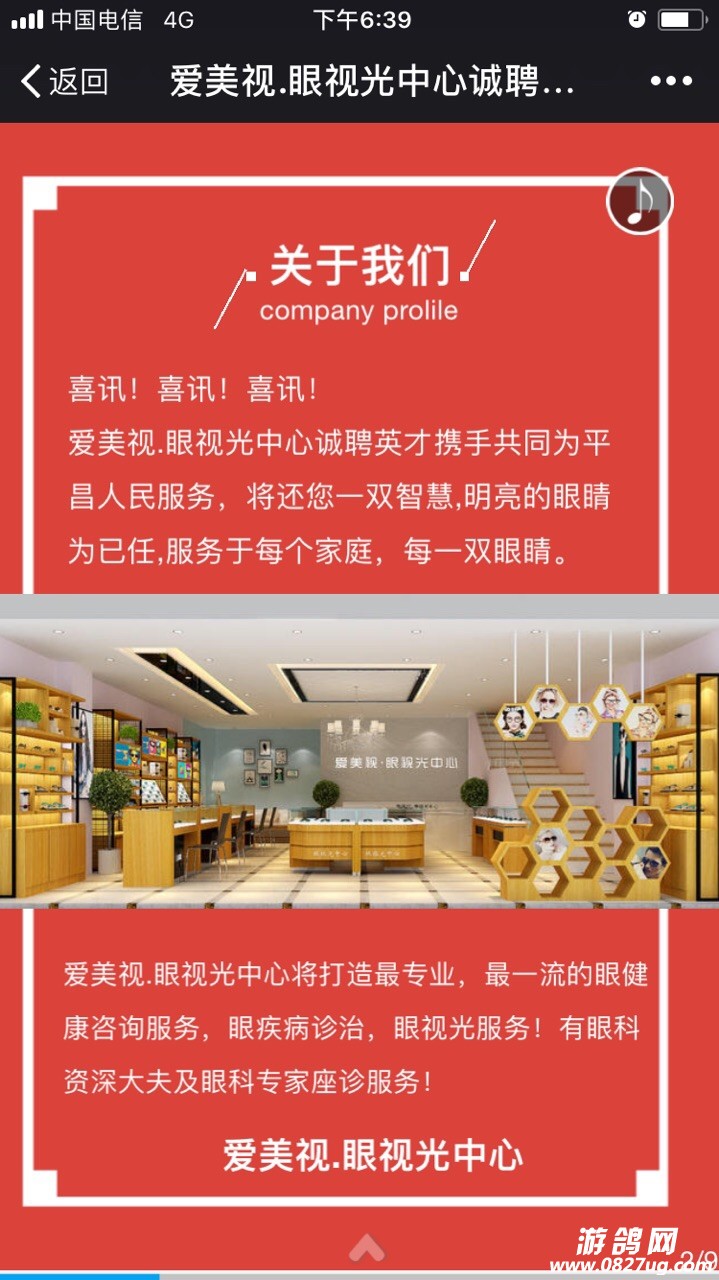719x1280 pixels.
Task: Open the three-dot overflow menu
Action: (x=671, y=82)
